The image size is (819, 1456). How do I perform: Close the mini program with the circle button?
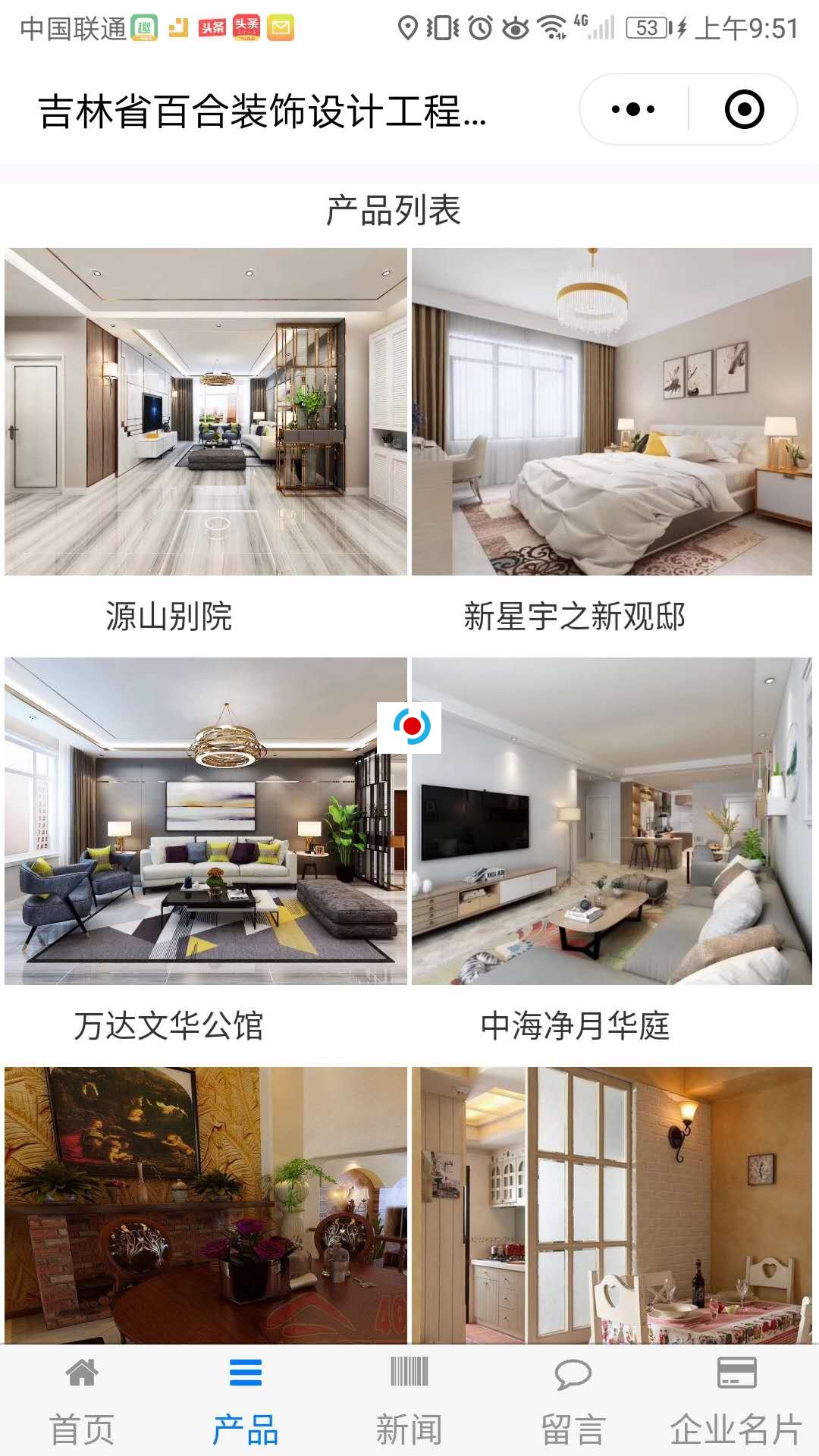[x=744, y=109]
